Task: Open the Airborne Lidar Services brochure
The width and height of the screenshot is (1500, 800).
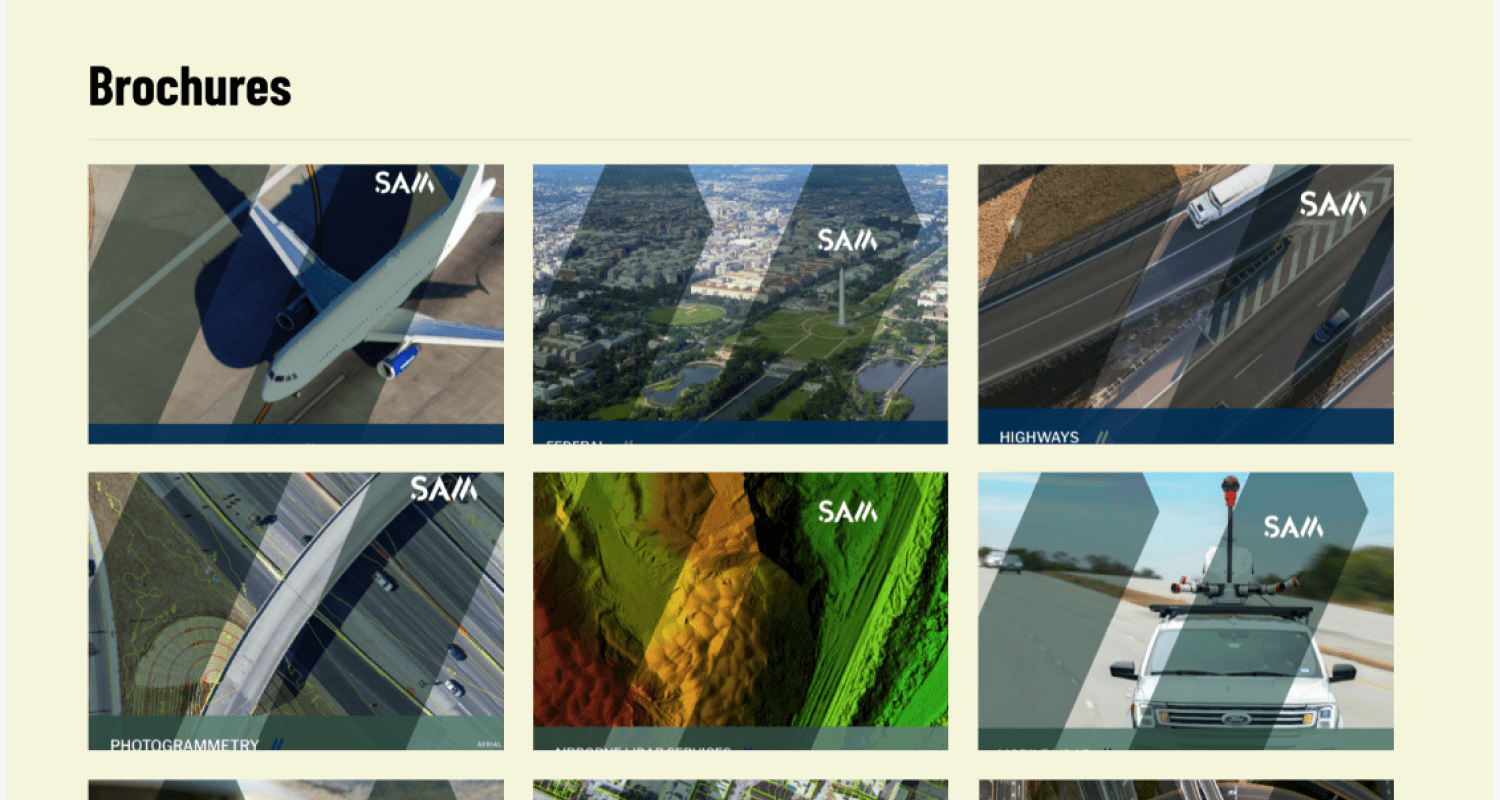Action: click(x=740, y=610)
